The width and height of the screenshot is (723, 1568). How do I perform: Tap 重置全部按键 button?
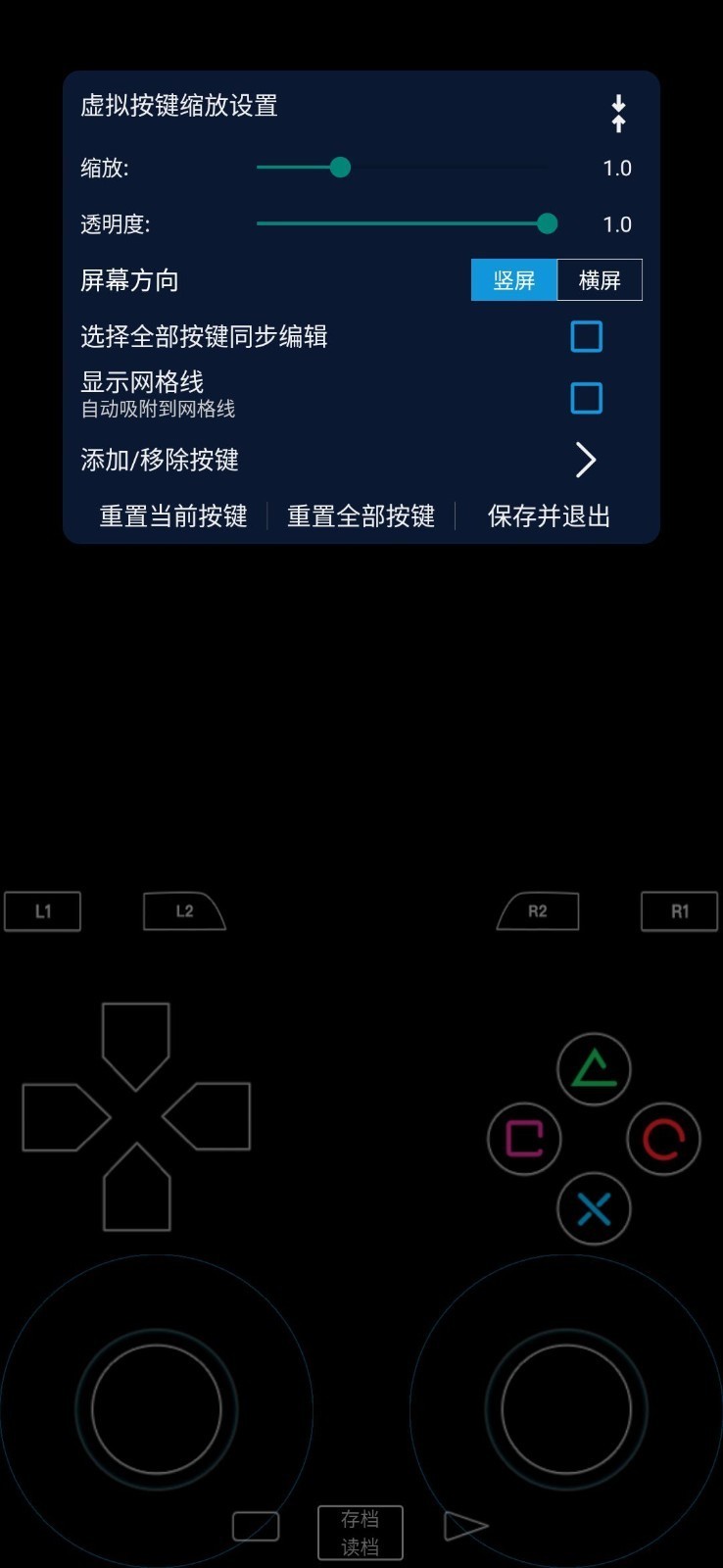(x=361, y=516)
